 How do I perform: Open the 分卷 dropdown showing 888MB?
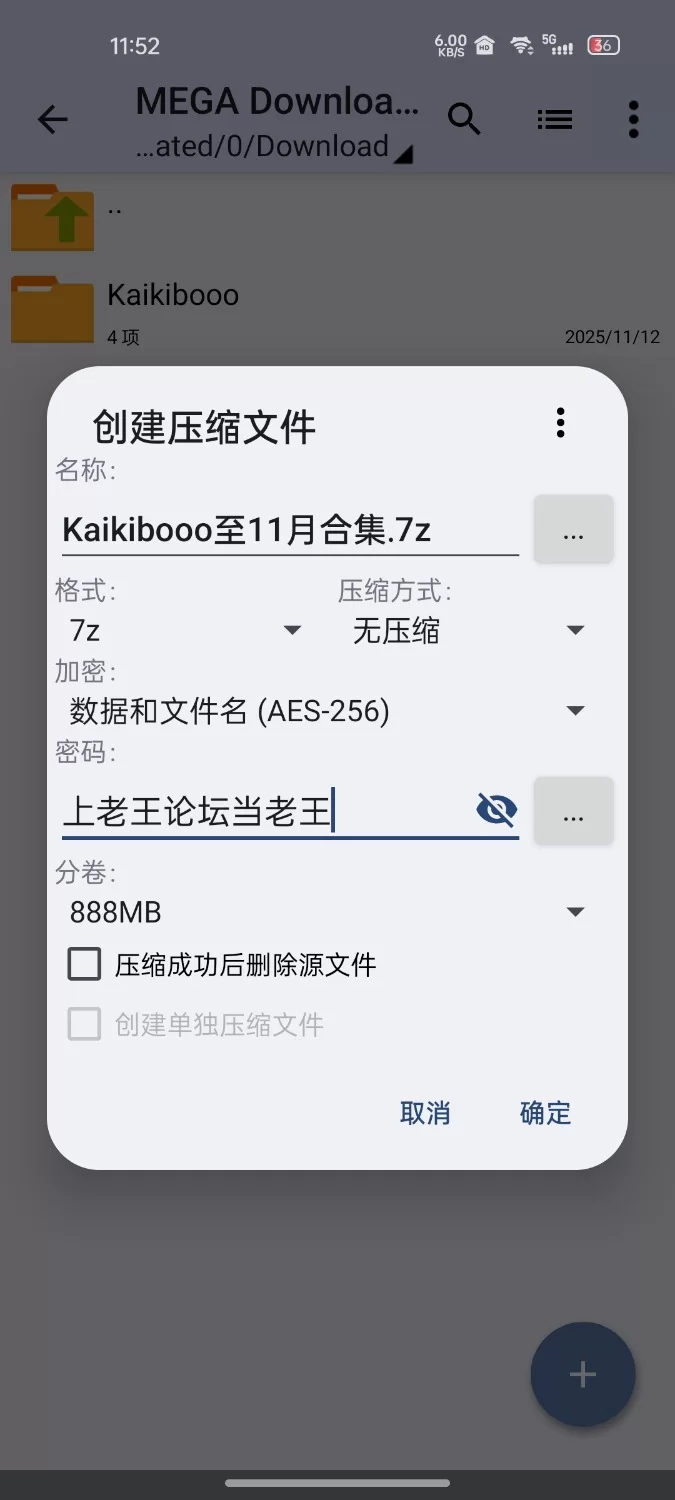[325, 912]
